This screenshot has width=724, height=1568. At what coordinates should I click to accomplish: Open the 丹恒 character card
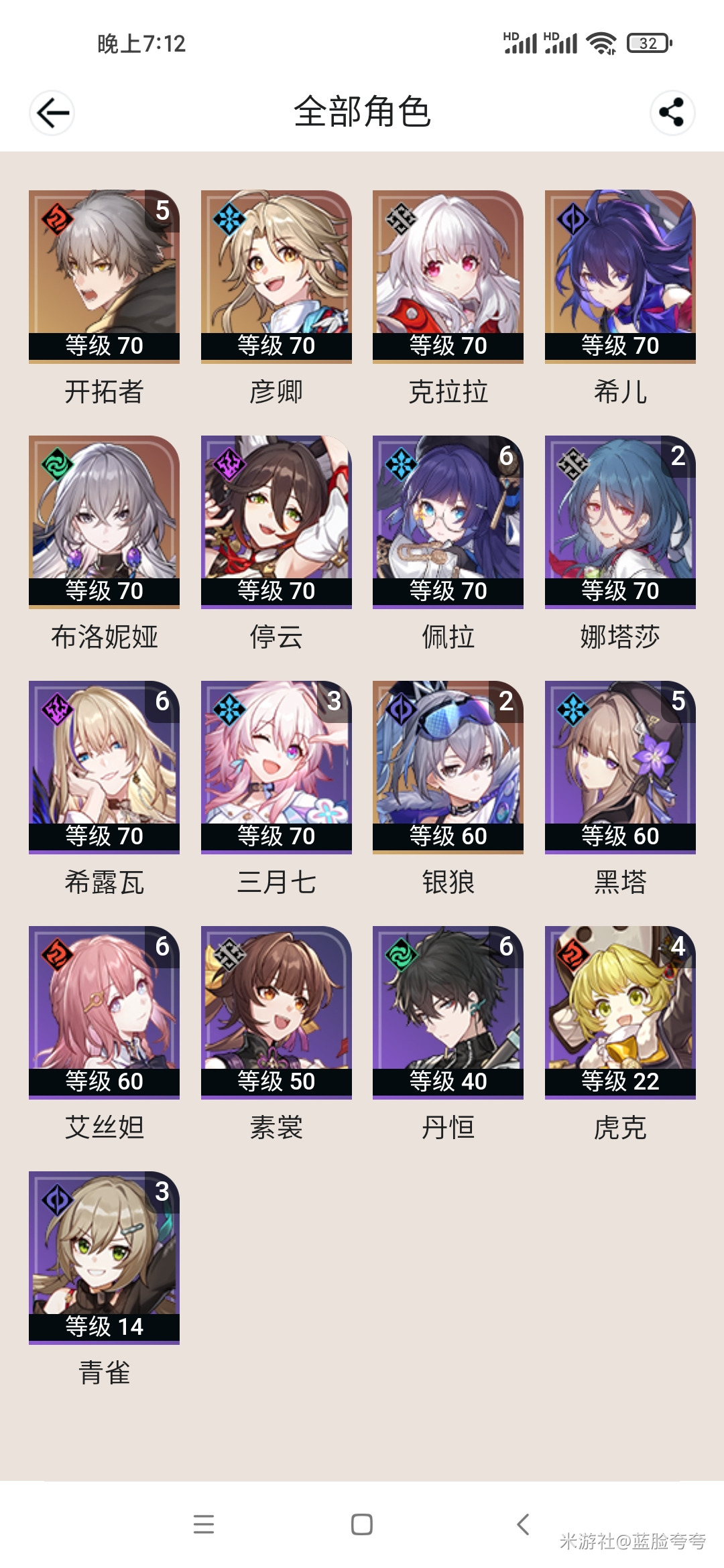pyautogui.click(x=448, y=1012)
